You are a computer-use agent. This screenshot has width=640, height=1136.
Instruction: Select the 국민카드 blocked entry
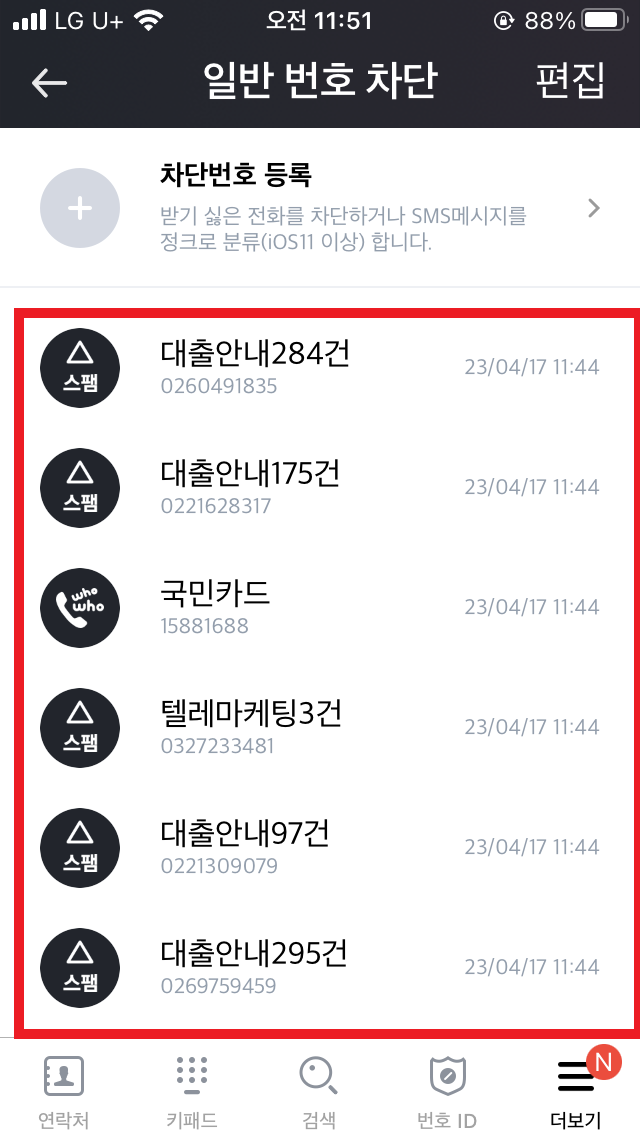pos(320,607)
